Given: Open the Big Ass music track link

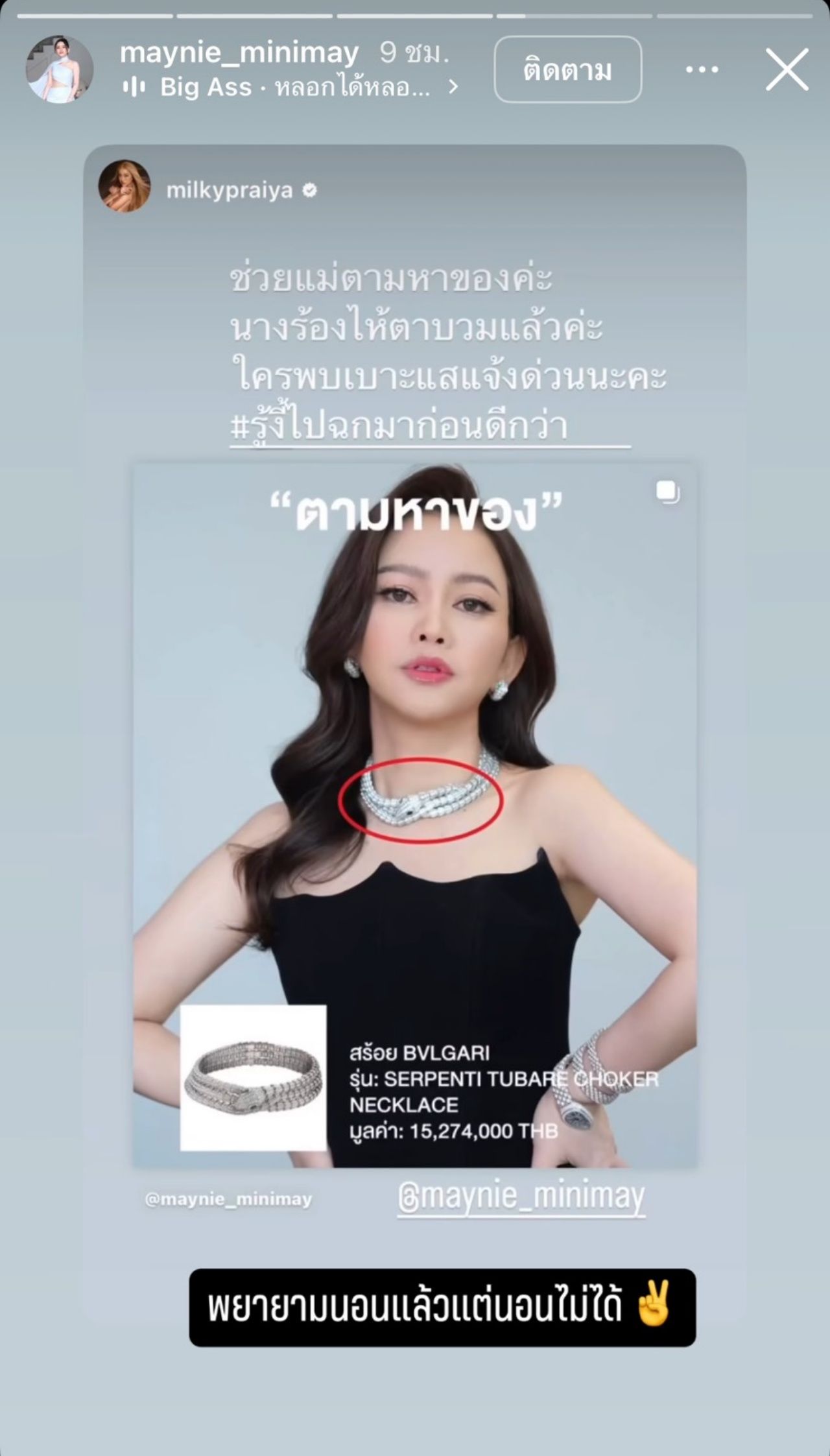Looking at the screenshot, I should (x=292, y=87).
